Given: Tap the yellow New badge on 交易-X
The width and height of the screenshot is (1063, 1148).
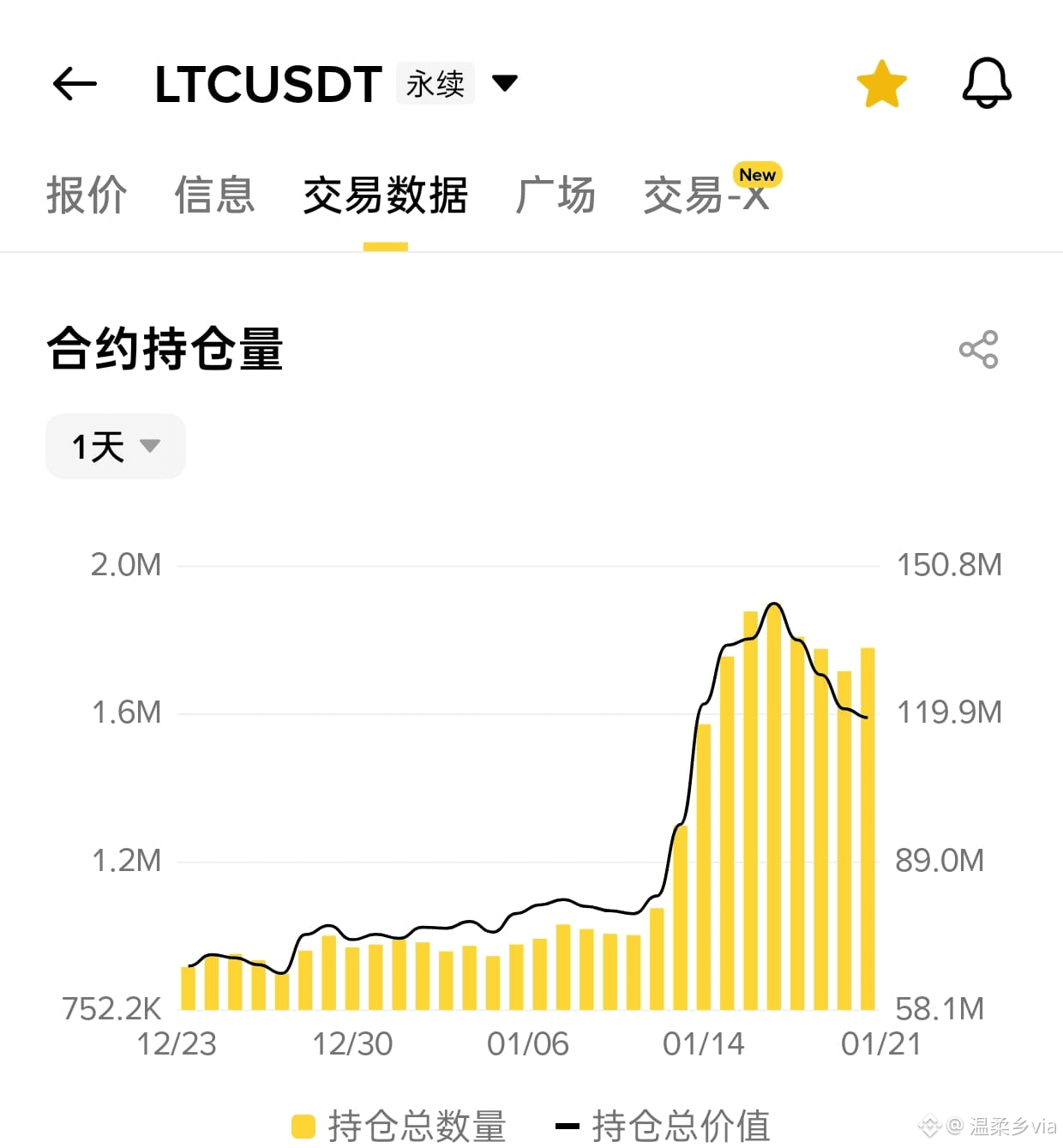Looking at the screenshot, I should 757,175.
